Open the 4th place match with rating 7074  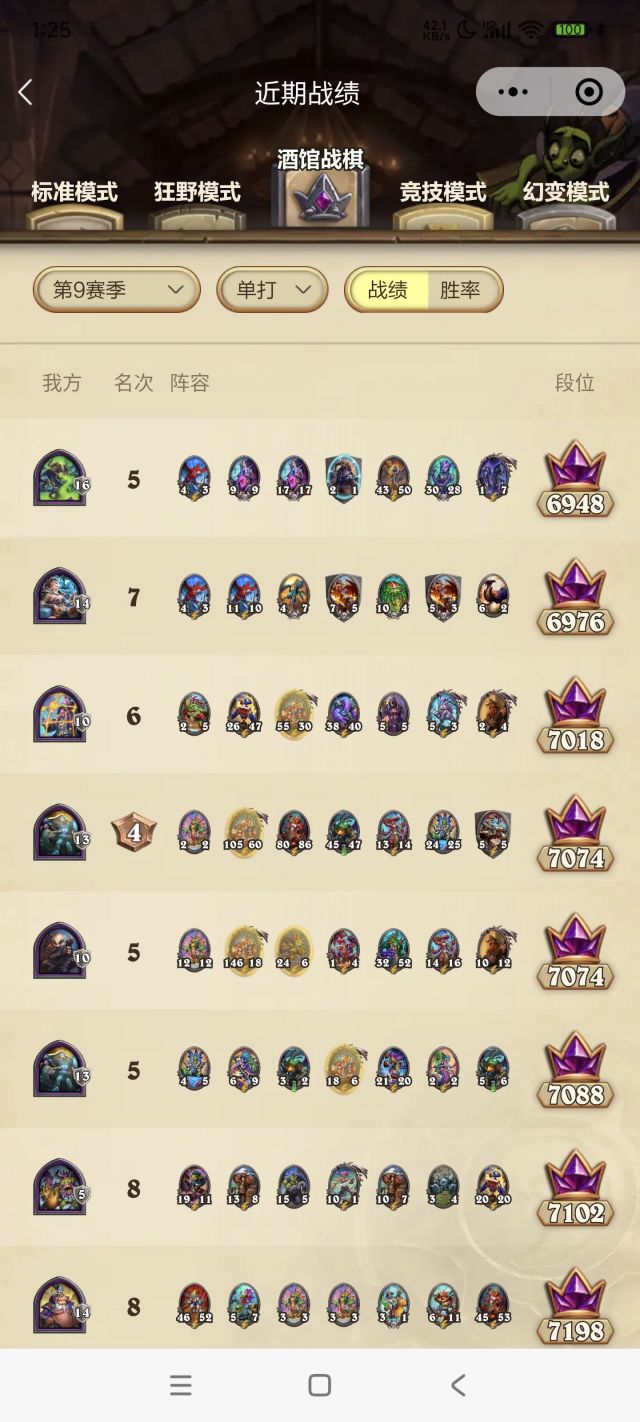pyautogui.click(x=320, y=833)
